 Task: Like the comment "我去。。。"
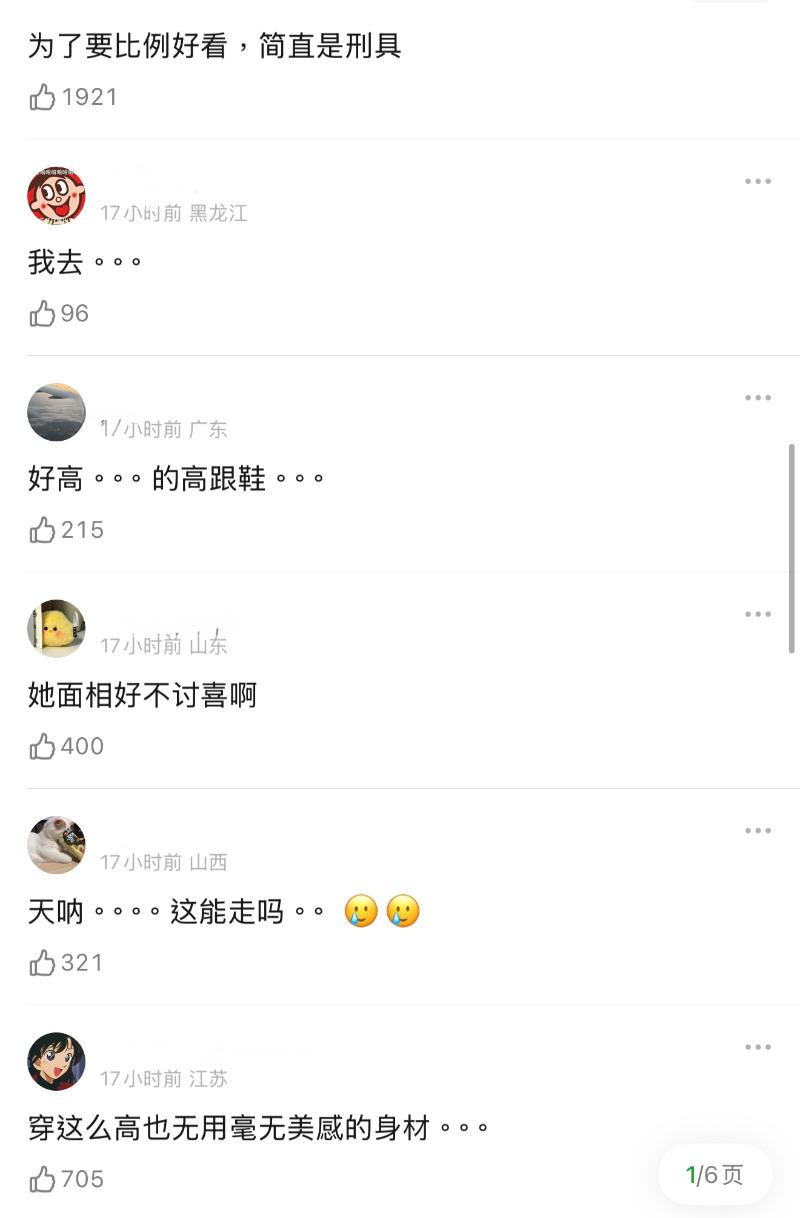43,314
